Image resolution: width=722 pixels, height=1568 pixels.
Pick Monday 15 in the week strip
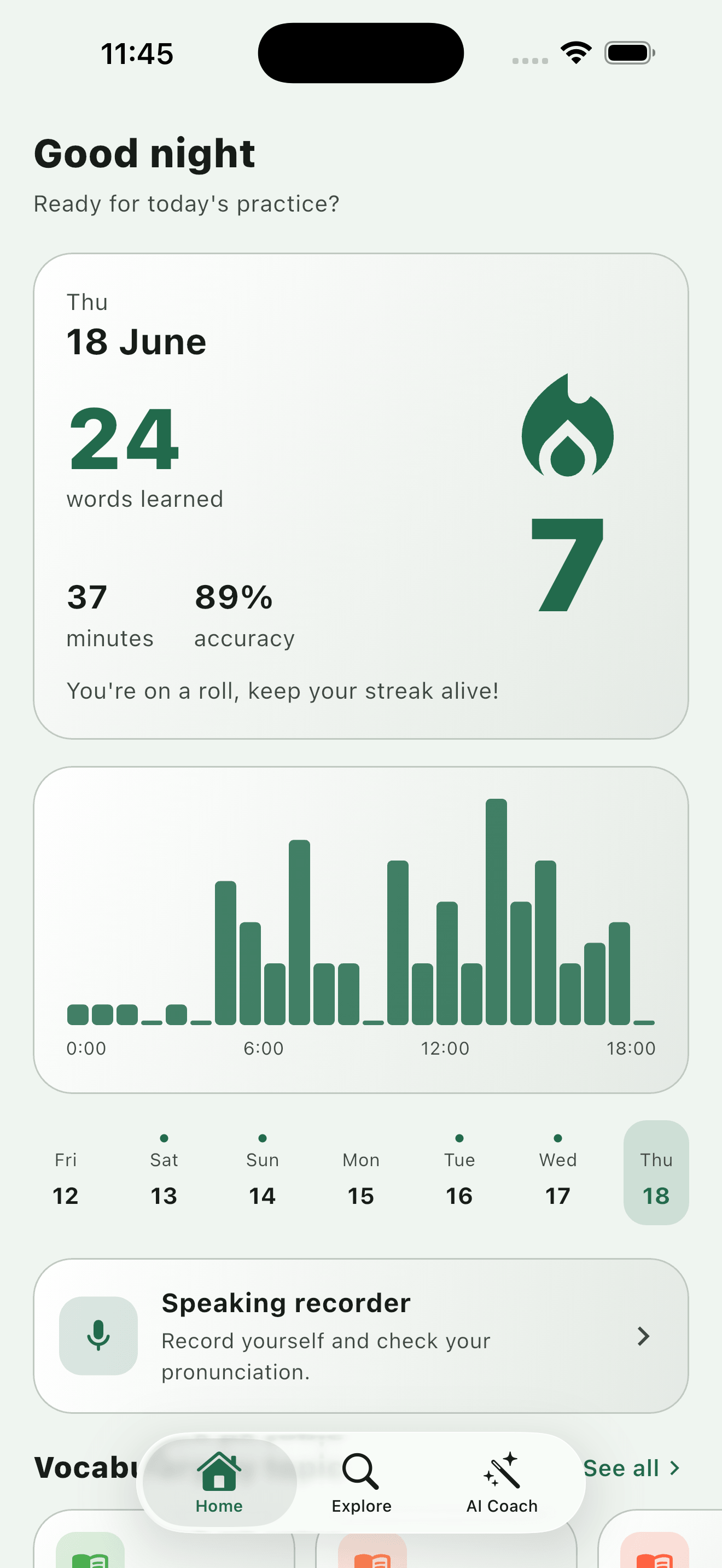[x=361, y=1172]
